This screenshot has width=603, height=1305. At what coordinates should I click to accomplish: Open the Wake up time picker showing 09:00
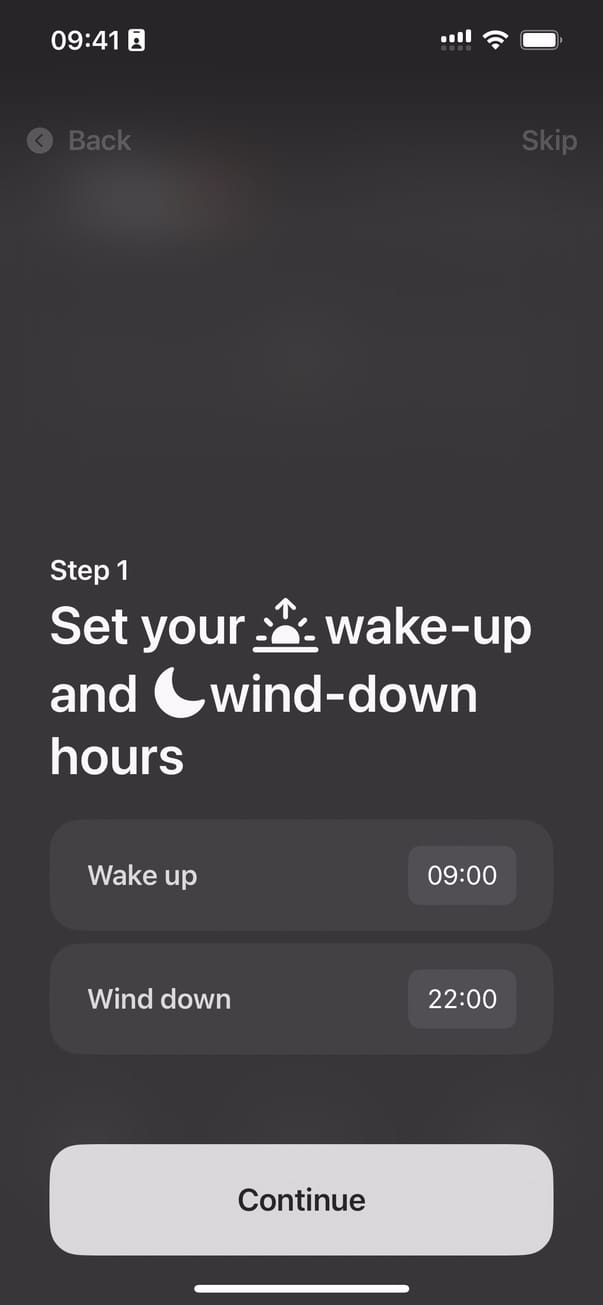pyautogui.click(x=461, y=876)
